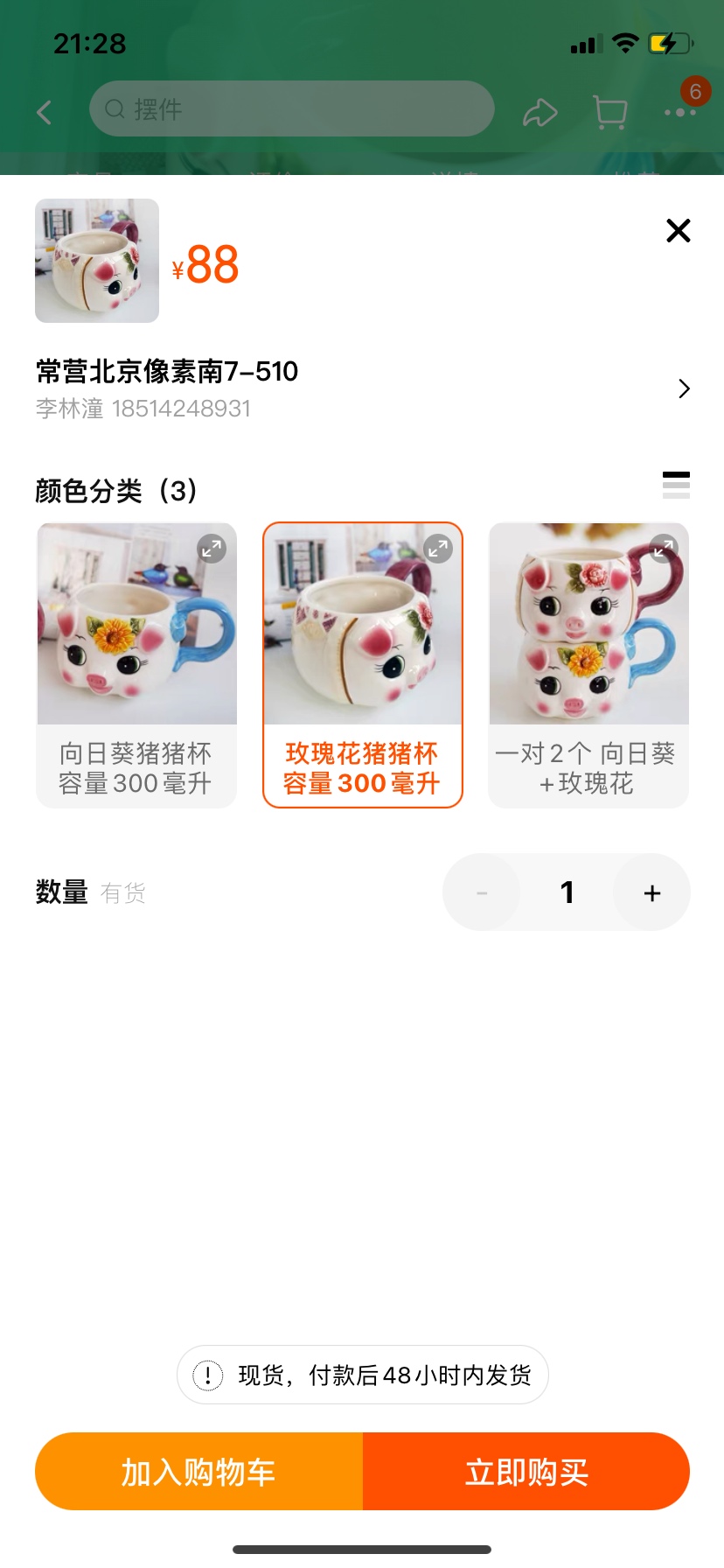Enlarge the 向日葵猪猪杯 option image

click(212, 549)
